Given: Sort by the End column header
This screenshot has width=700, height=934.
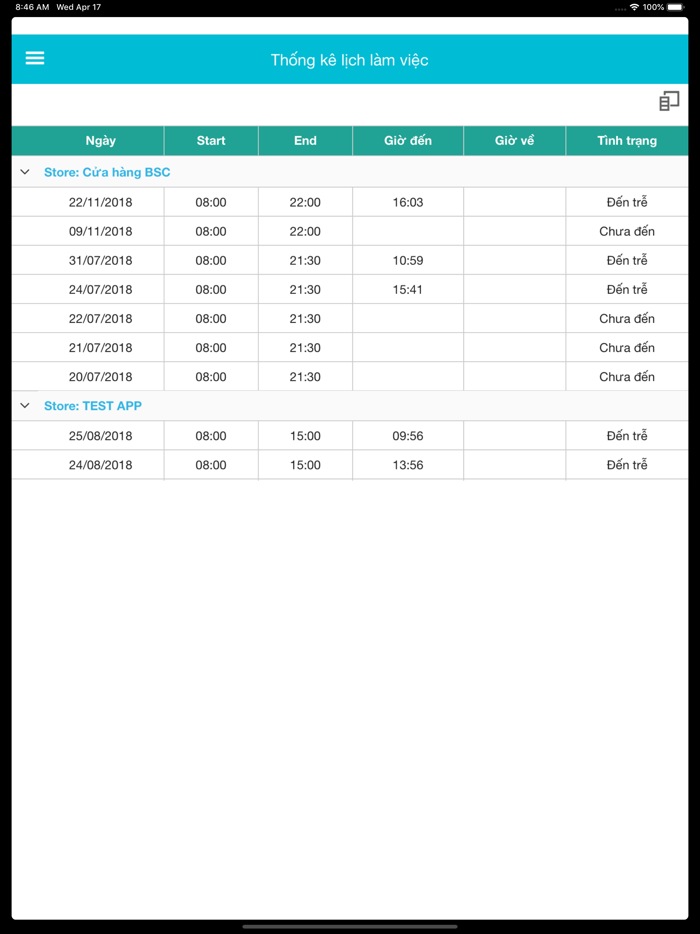Looking at the screenshot, I should (305, 141).
